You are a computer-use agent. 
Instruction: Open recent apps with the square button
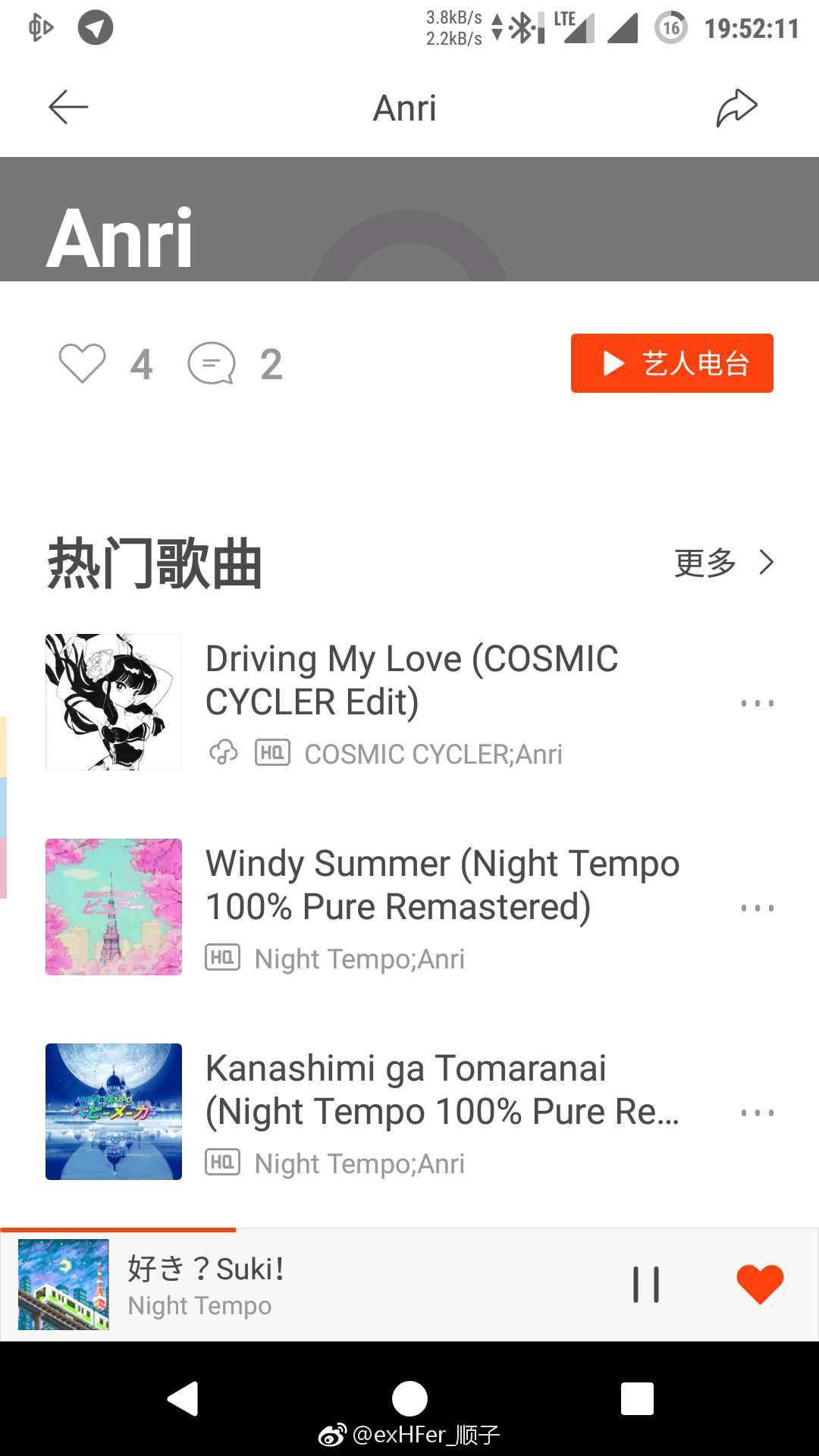[x=637, y=1398]
